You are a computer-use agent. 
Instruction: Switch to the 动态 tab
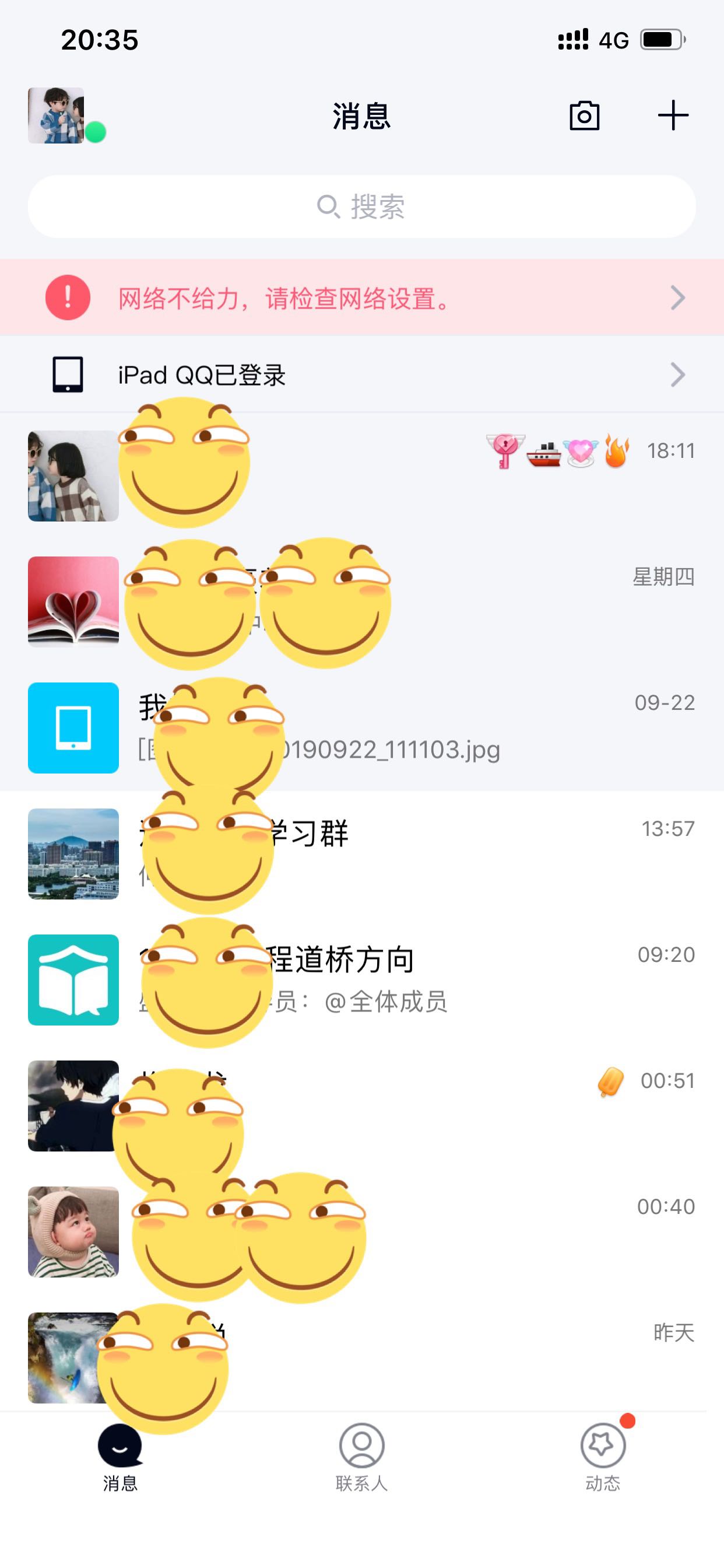point(602,1457)
